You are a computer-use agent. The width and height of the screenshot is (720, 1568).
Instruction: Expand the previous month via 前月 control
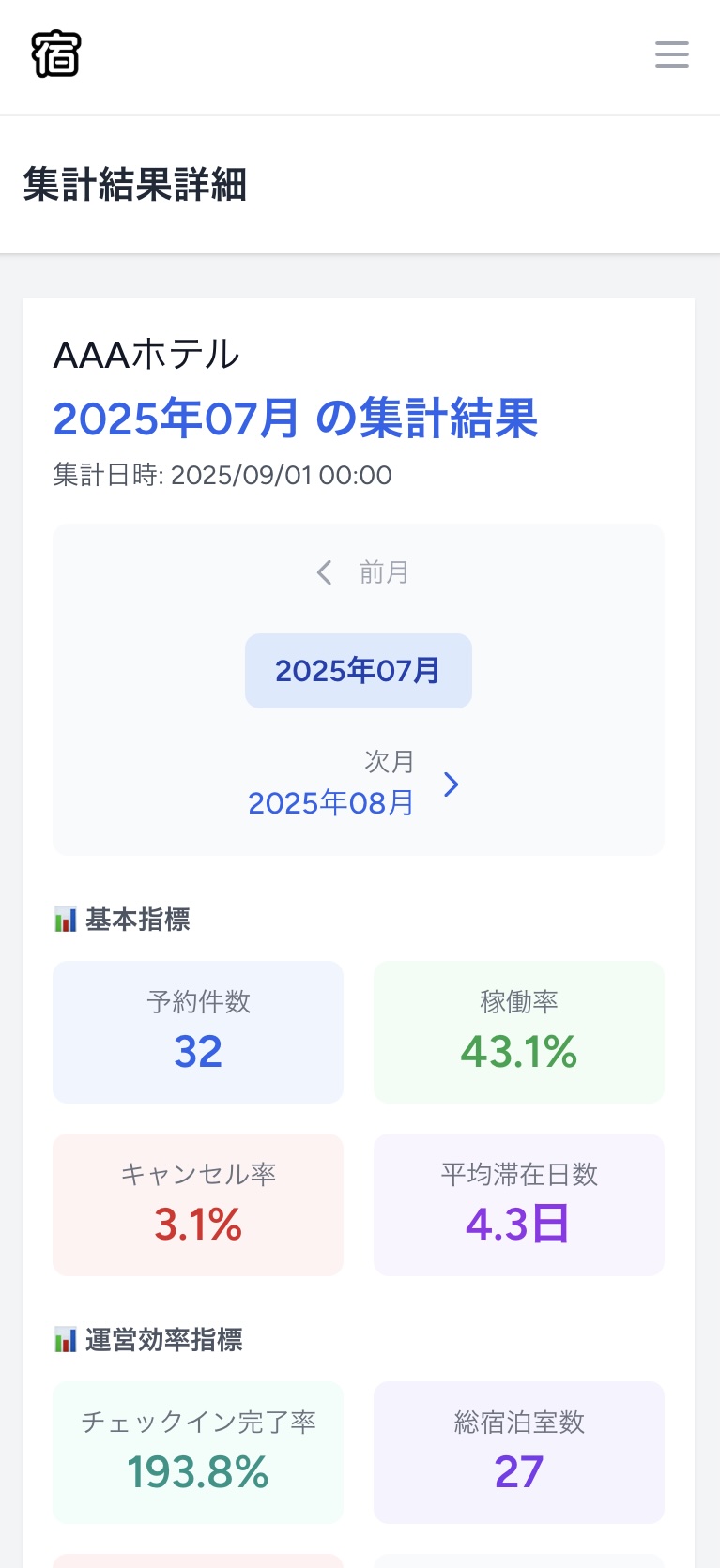pos(361,572)
